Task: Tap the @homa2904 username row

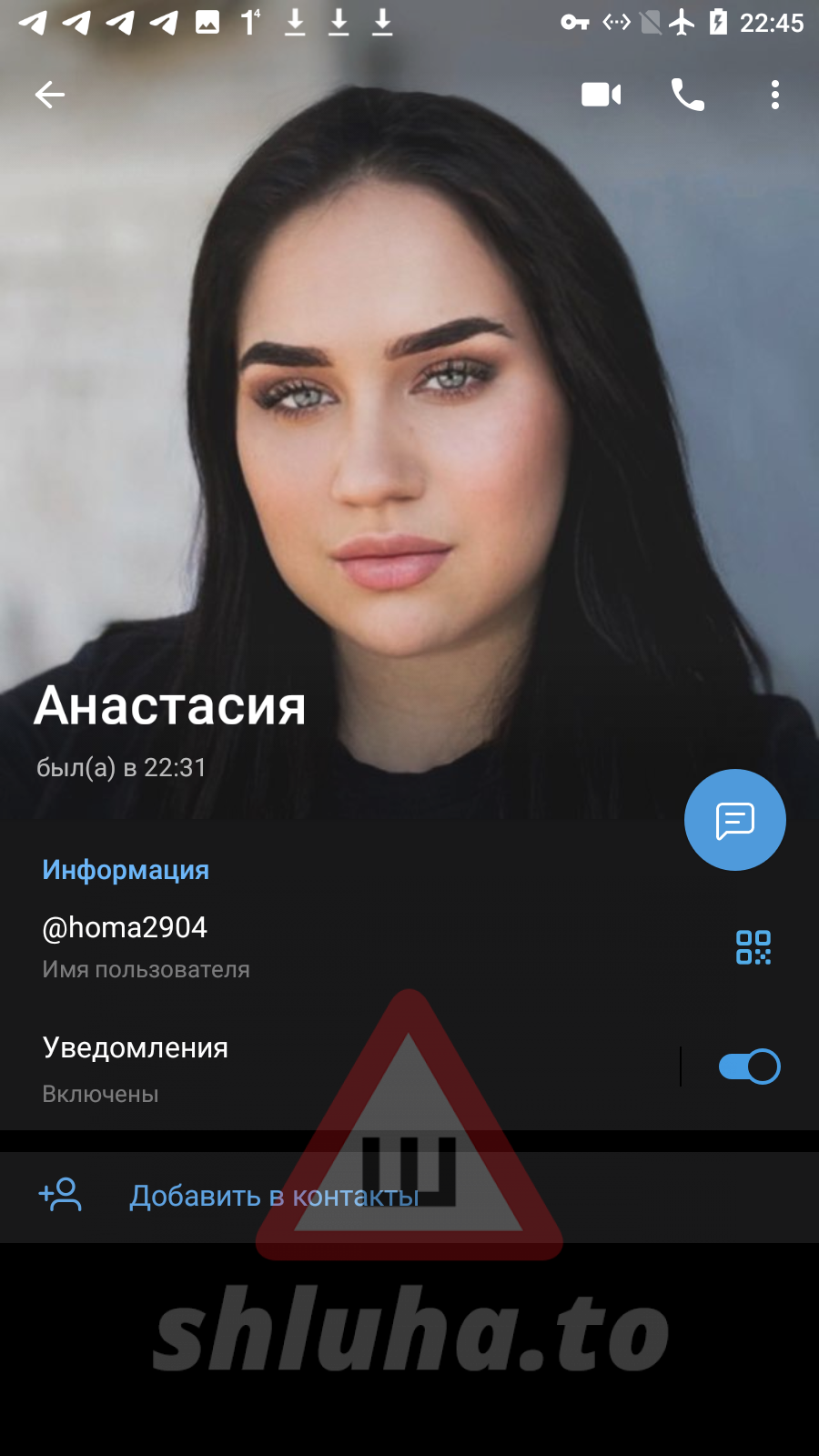Action: 273,946
